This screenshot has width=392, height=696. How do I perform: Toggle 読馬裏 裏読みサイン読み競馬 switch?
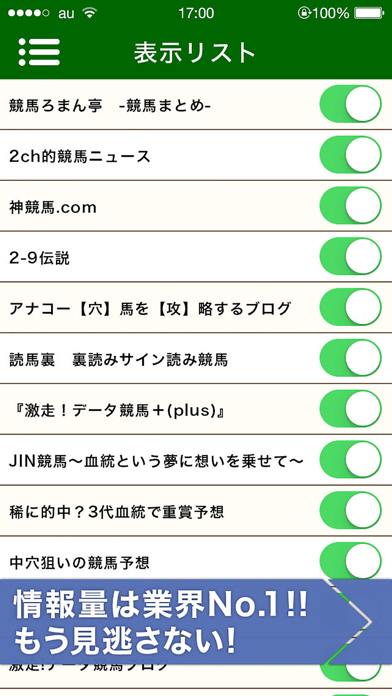[x=351, y=358]
